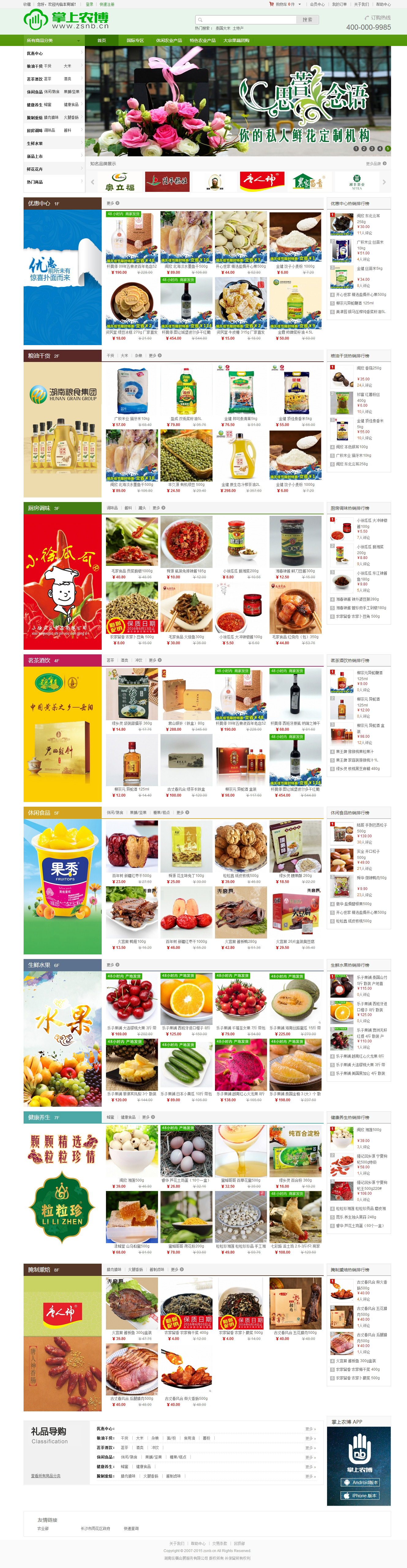Switch to 国际专区 nav tab

coord(134,41)
